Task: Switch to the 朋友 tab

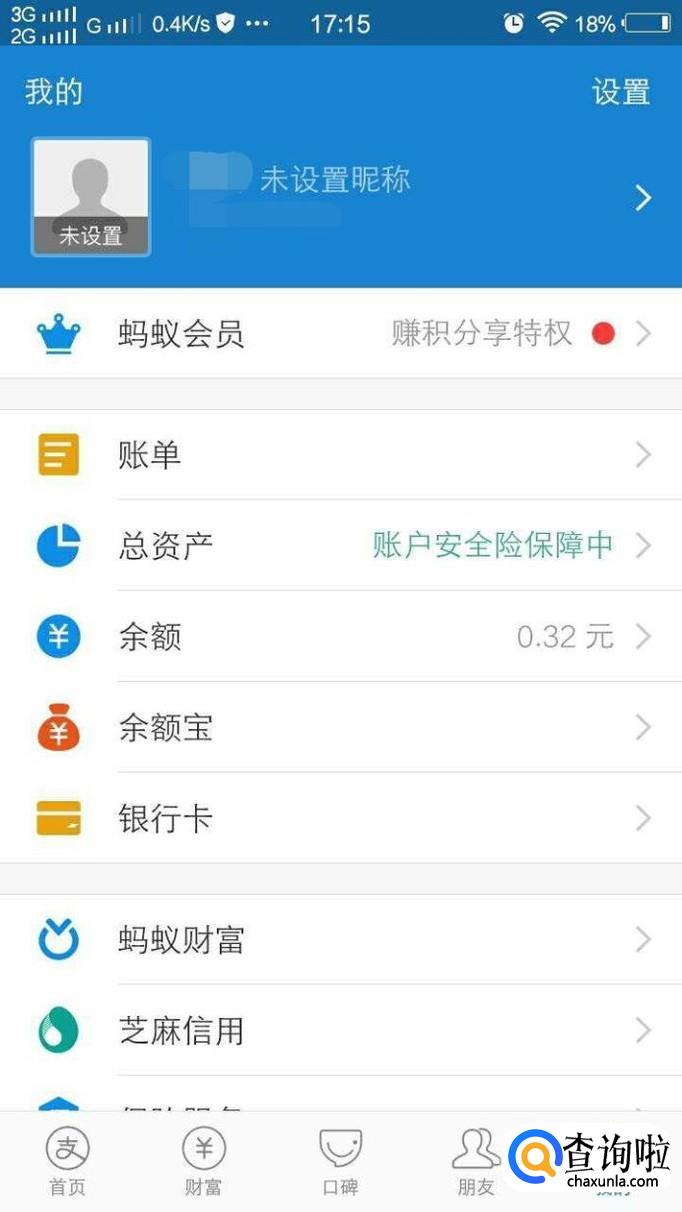Action: pos(476,1162)
